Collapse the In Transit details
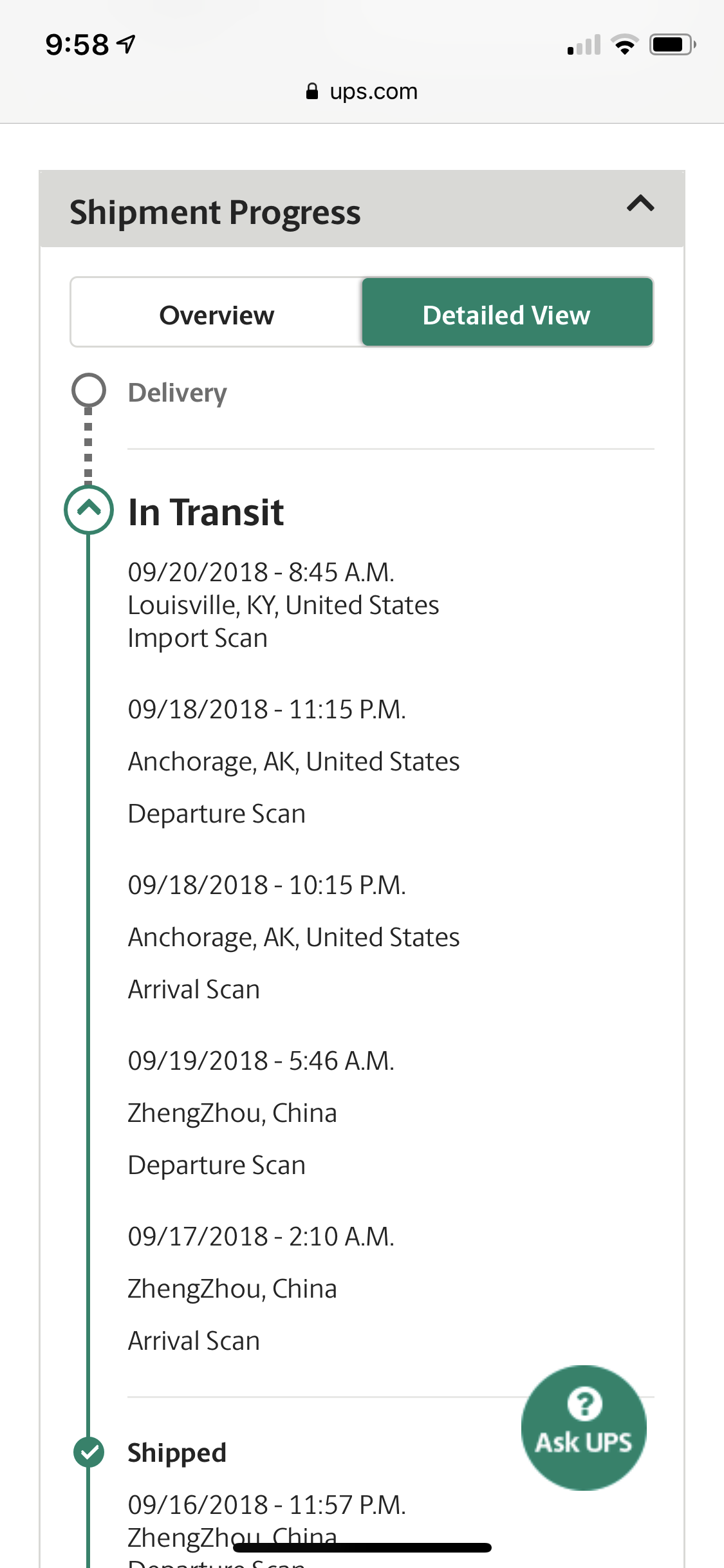 [89, 510]
